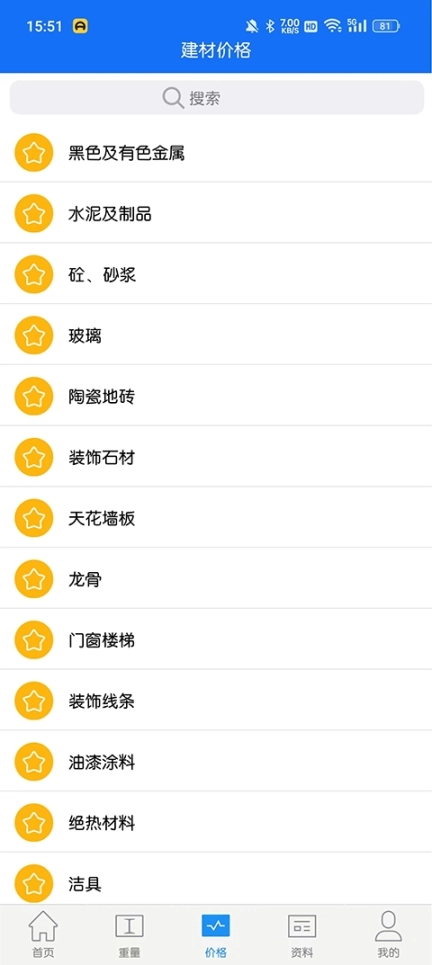Tap the 搜索 search box
Screen dimensions: 432x965
[217, 97]
